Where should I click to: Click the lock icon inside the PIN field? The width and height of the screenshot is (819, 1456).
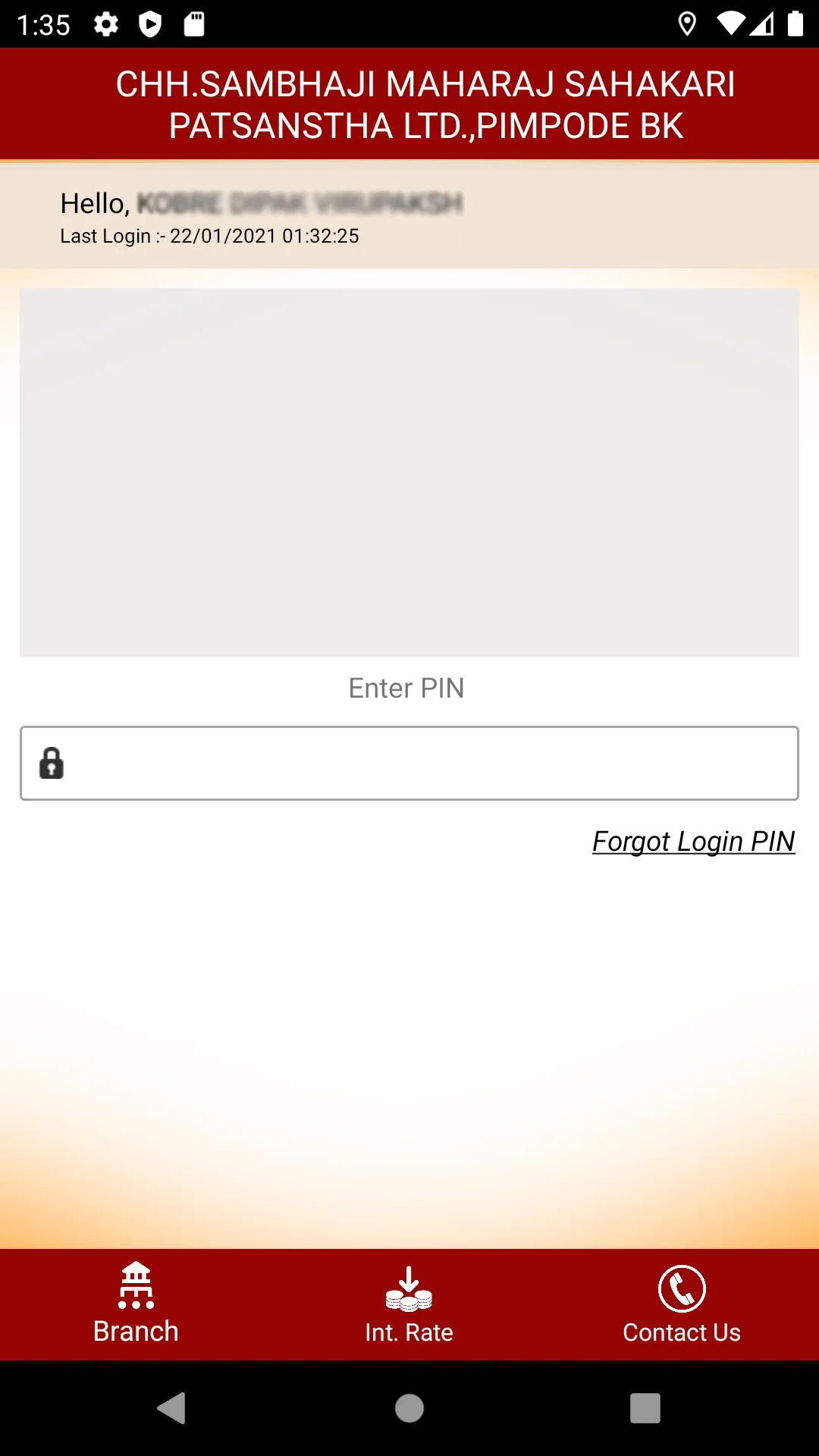[x=51, y=764]
